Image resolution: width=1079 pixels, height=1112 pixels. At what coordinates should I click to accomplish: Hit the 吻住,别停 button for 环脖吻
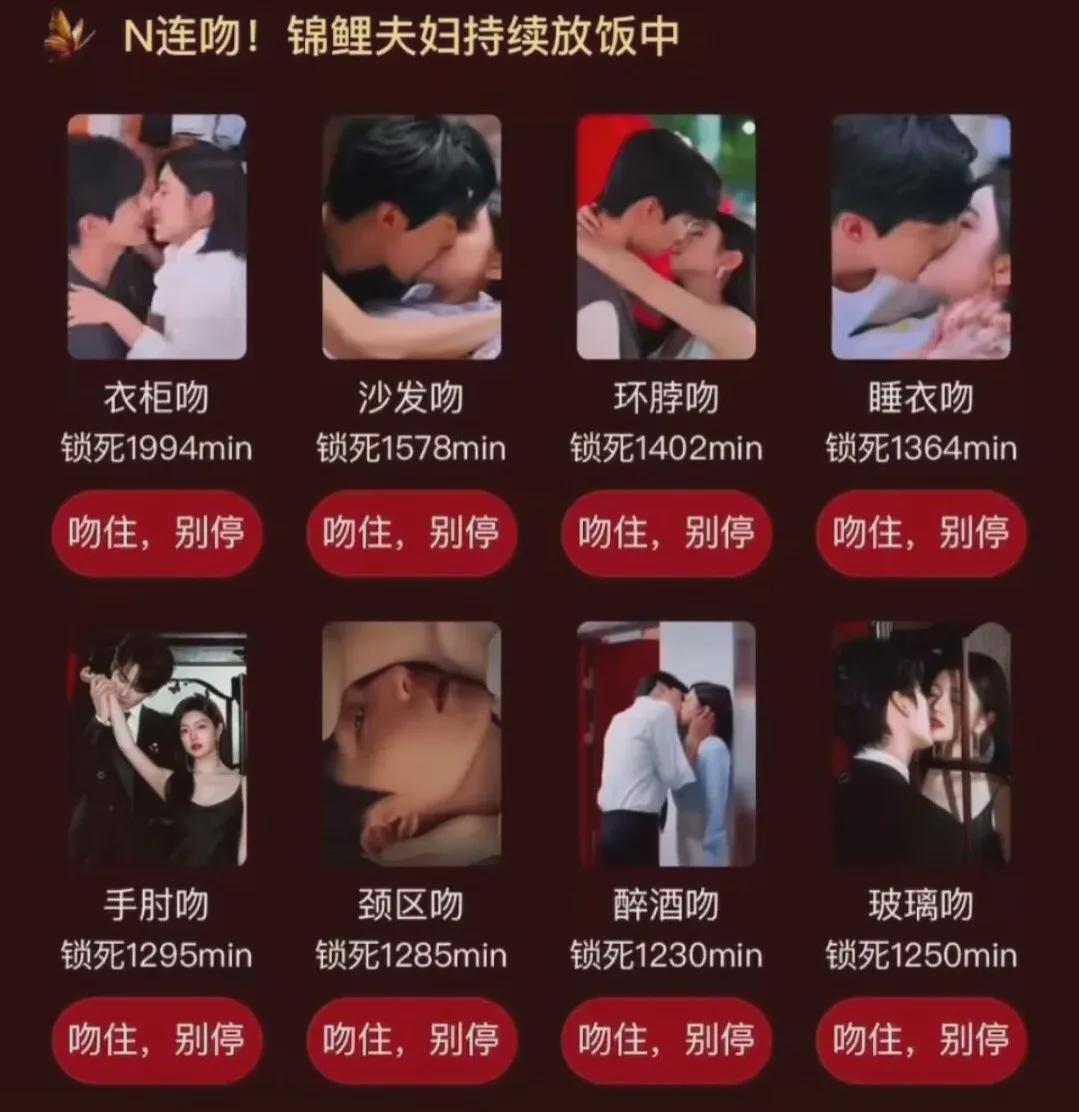pyautogui.click(x=666, y=533)
